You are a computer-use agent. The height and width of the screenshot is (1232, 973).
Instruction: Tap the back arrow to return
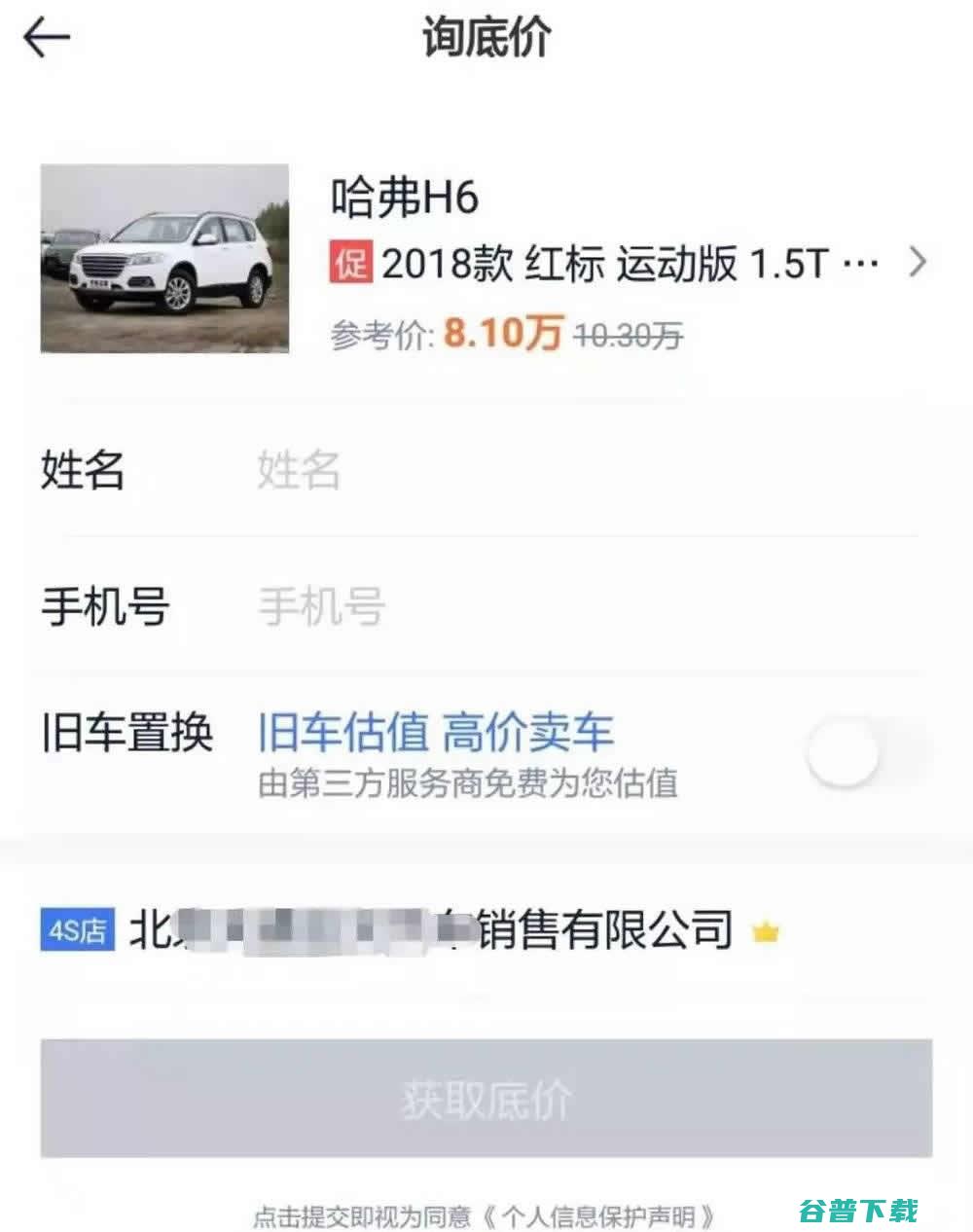(x=46, y=35)
